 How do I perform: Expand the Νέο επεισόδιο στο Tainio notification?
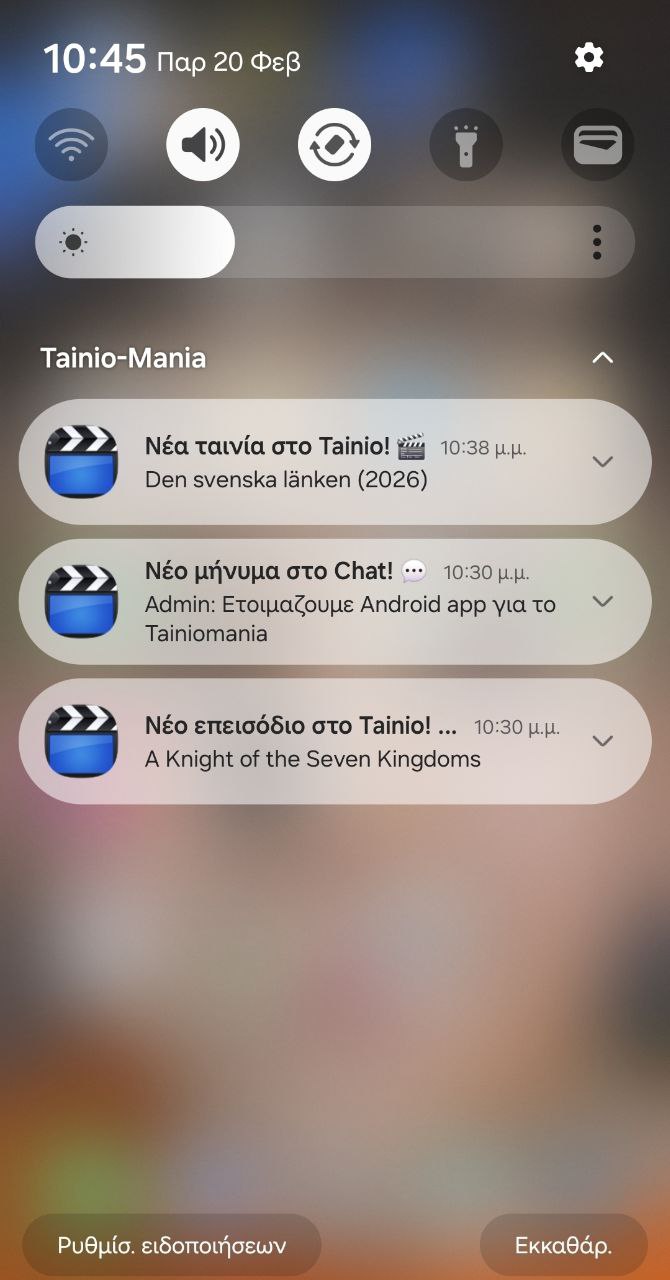click(x=602, y=741)
